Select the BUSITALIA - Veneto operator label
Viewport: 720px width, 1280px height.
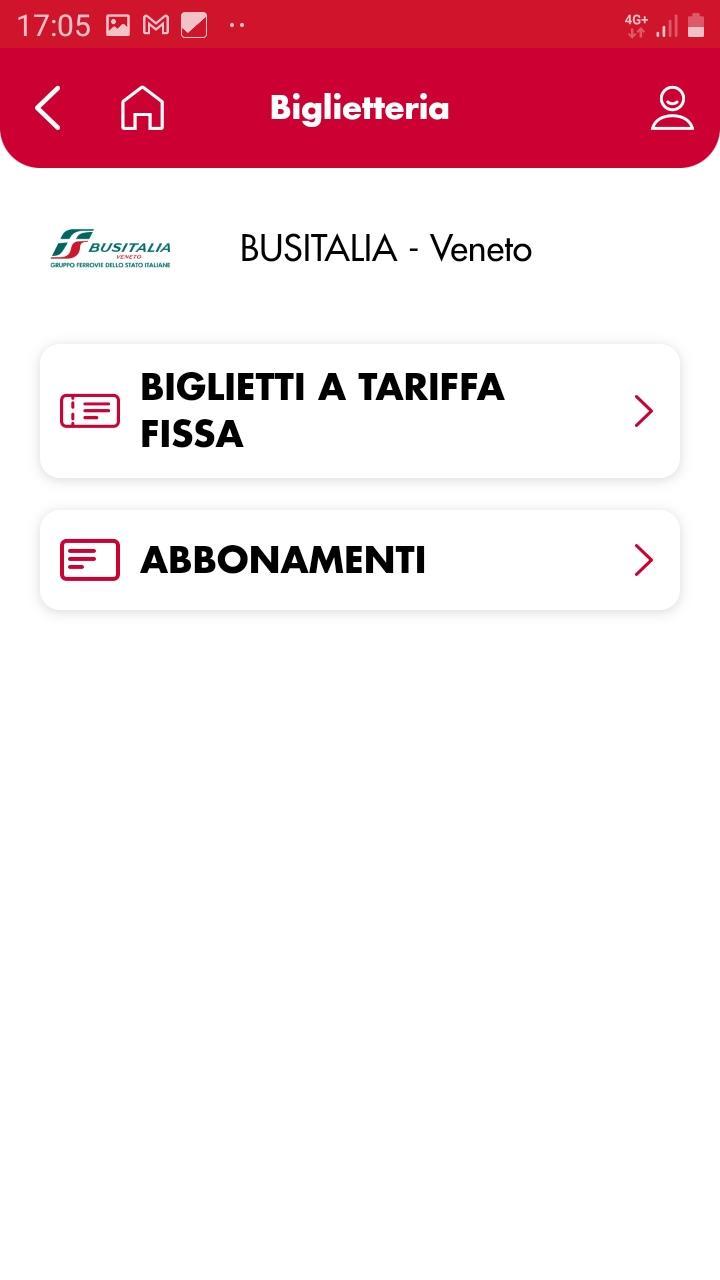tap(386, 248)
